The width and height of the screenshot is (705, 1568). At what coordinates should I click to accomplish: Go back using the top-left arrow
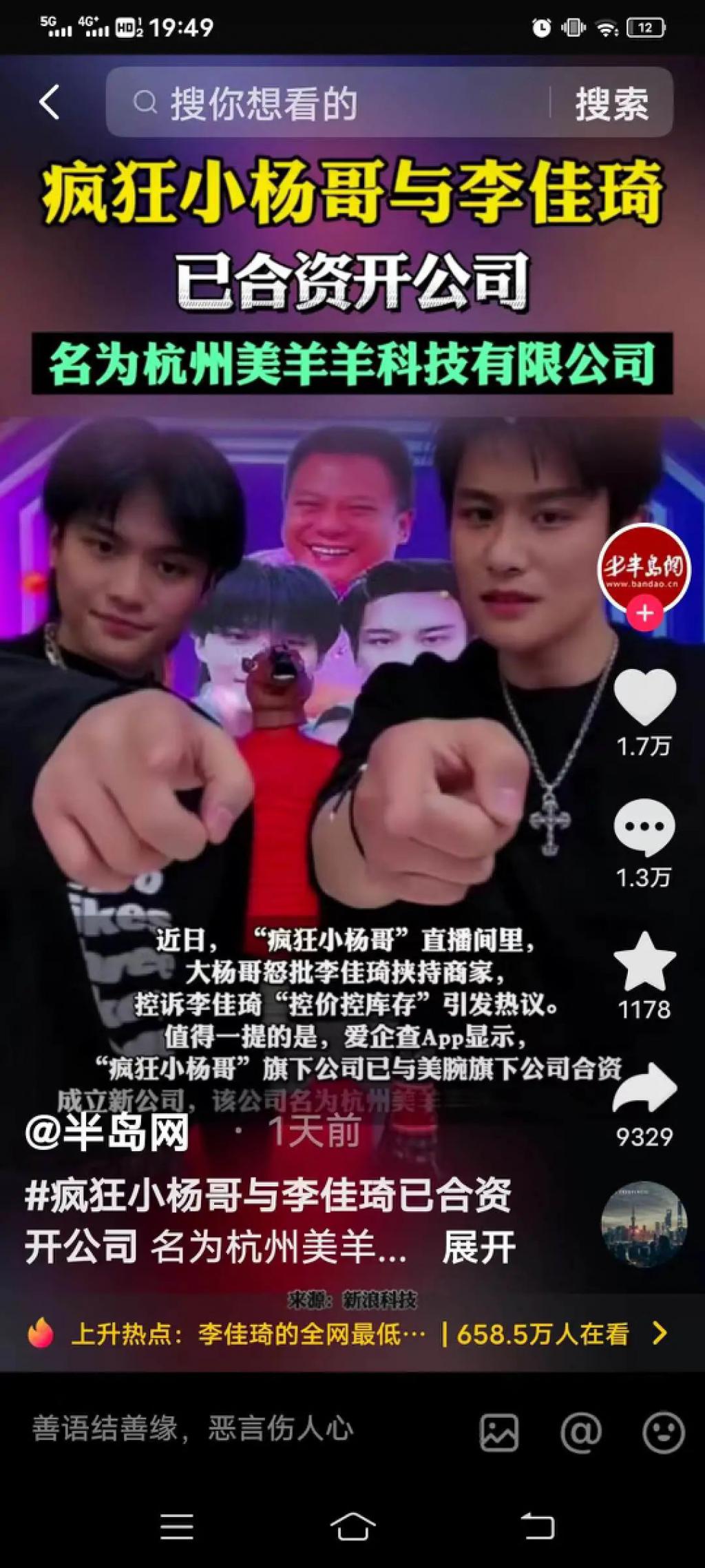(50, 103)
